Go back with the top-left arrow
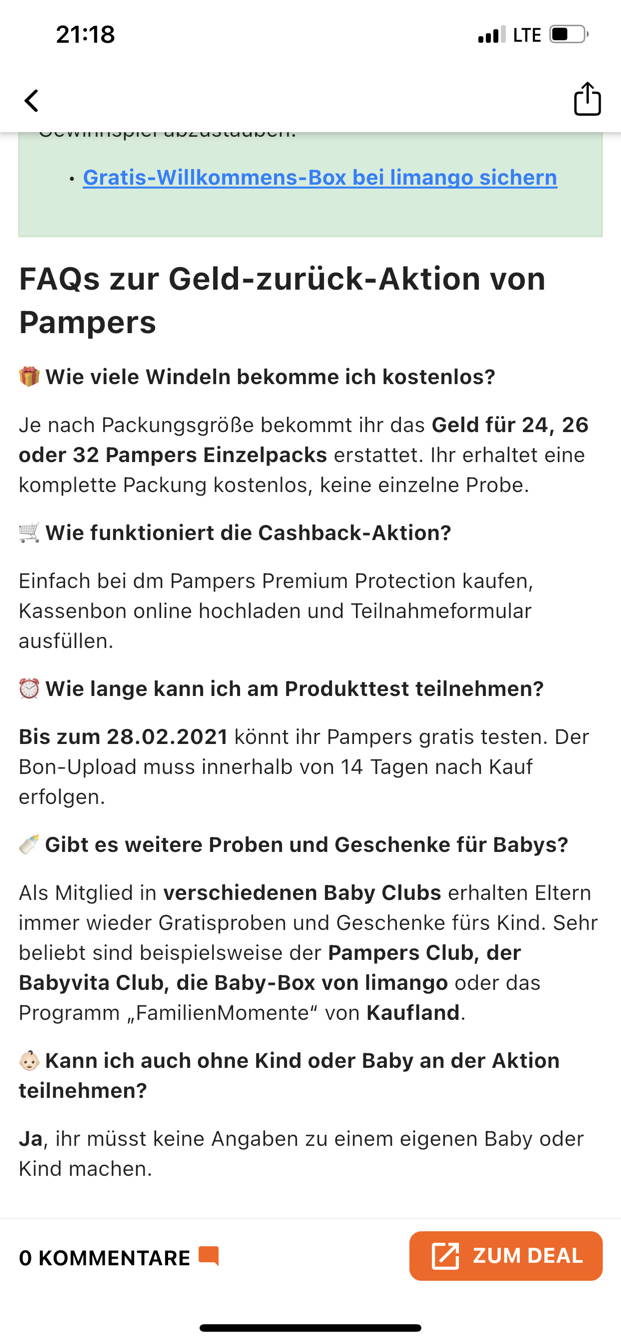621x1344 pixels. tap(32, 100)
